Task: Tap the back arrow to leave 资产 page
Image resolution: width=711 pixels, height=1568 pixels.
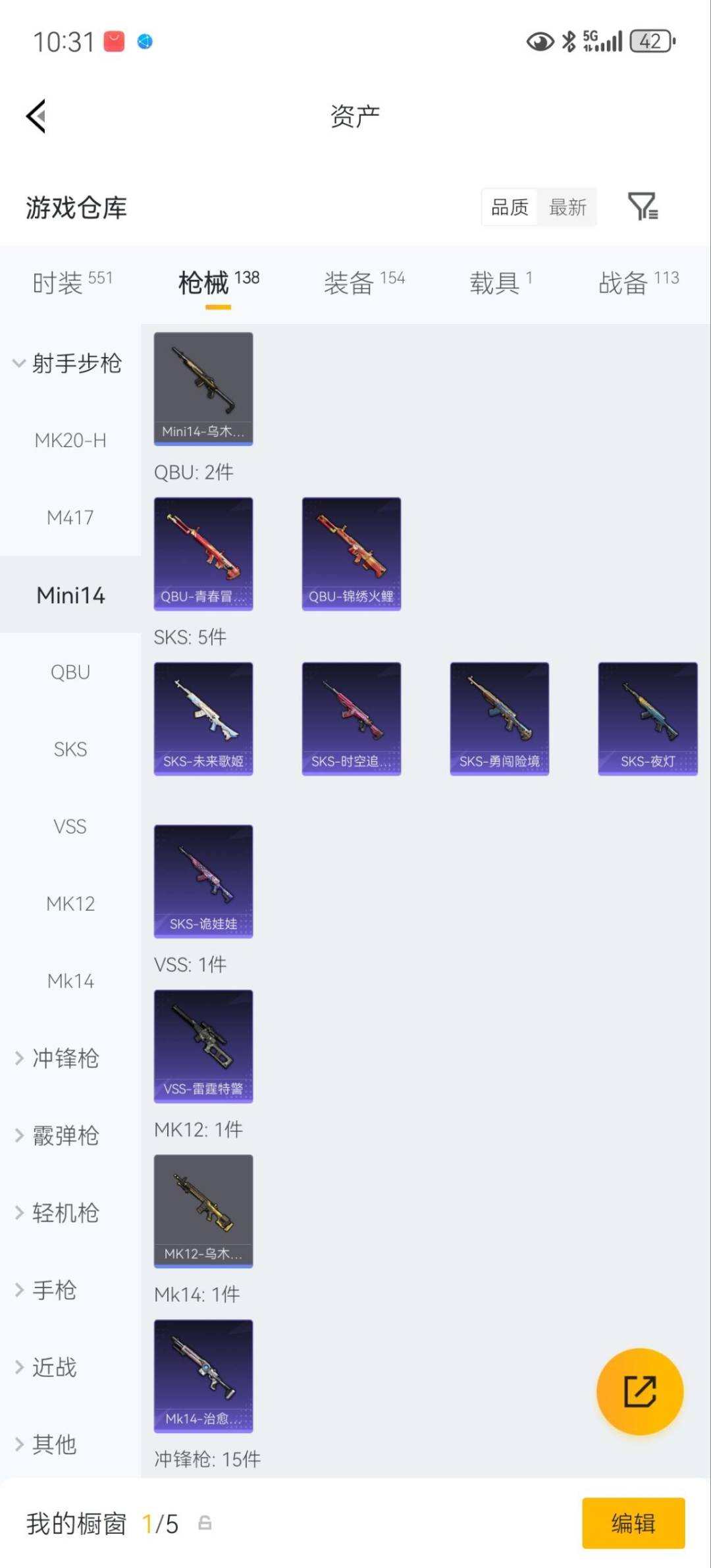Action: [x=36, y=115]
